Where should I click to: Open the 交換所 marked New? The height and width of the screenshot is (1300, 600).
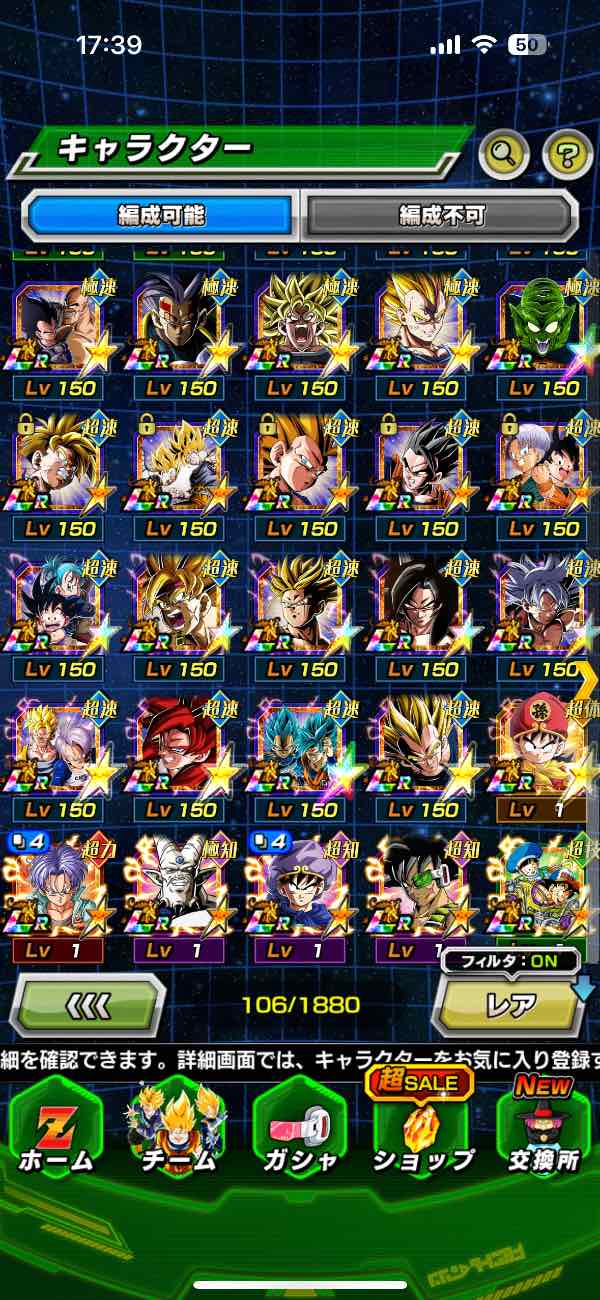coord(543,1130)
